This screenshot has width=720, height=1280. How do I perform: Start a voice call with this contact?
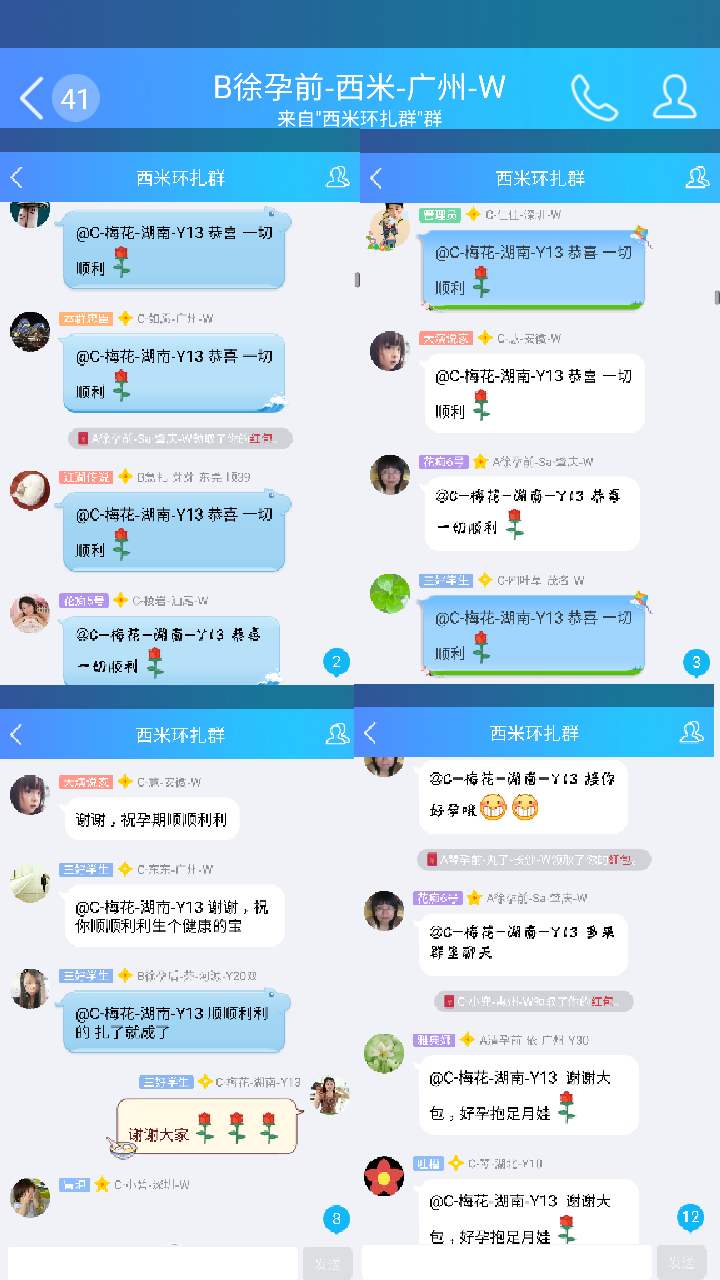pyautogui.click(x=594, y=97)
